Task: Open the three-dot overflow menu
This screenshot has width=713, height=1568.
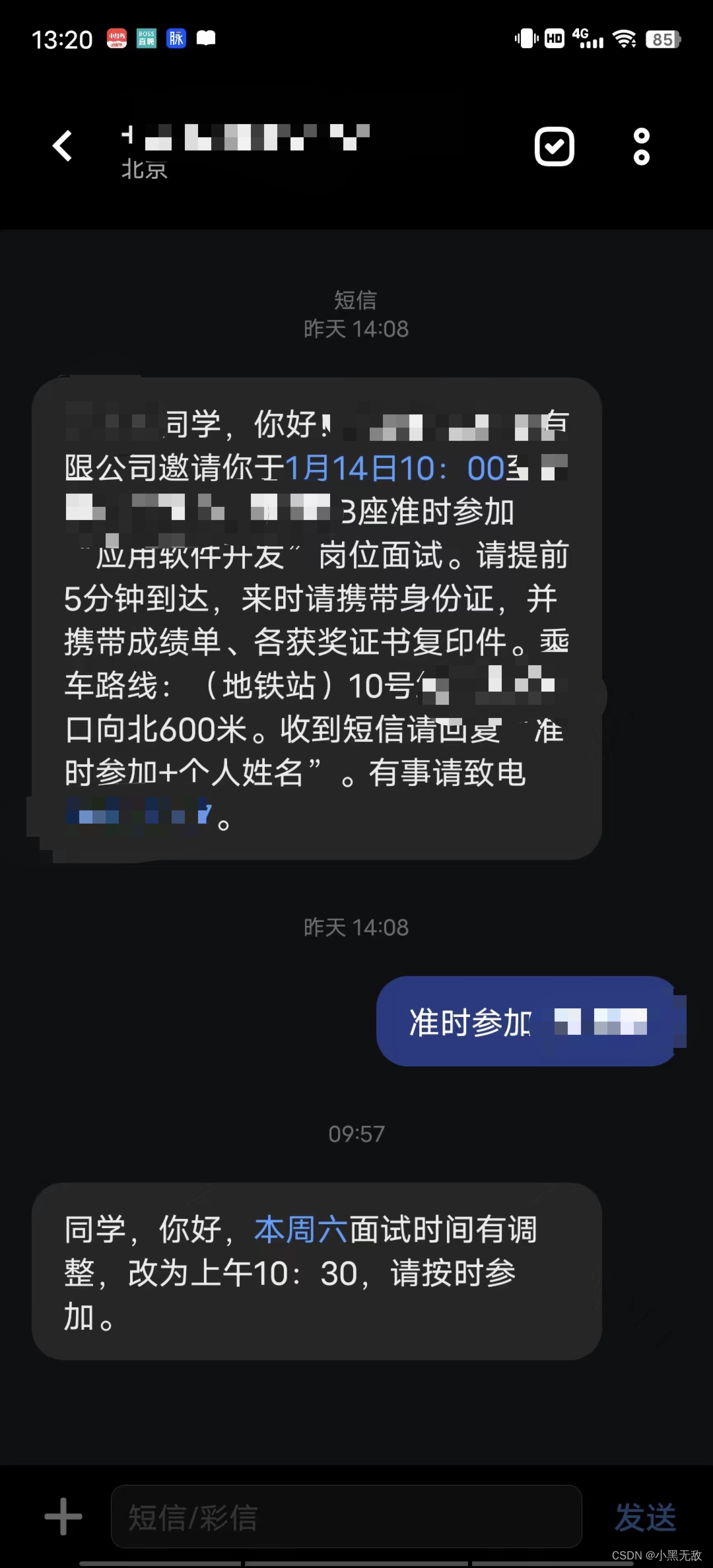Action: click(x=641, y=146)
